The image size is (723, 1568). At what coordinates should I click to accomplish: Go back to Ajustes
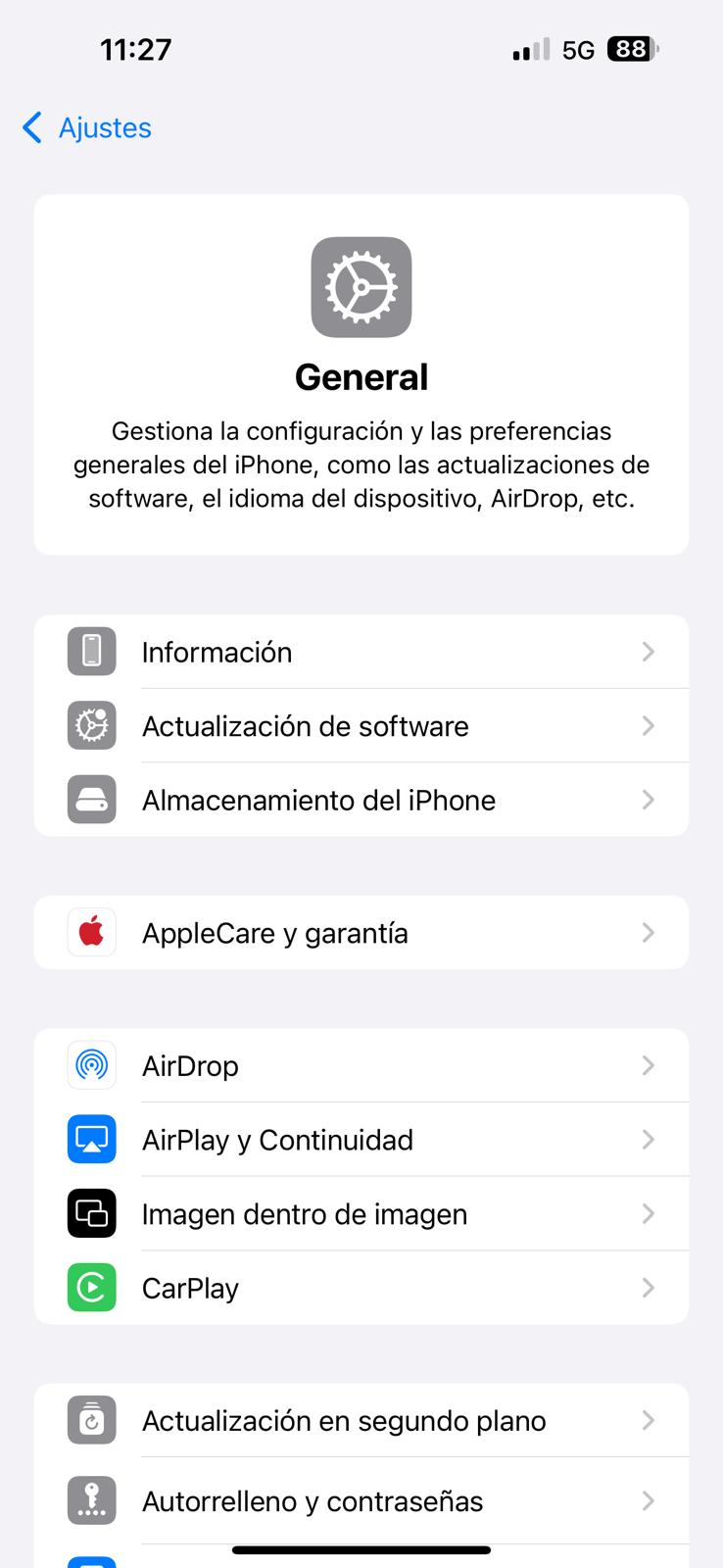click(88, 127)
